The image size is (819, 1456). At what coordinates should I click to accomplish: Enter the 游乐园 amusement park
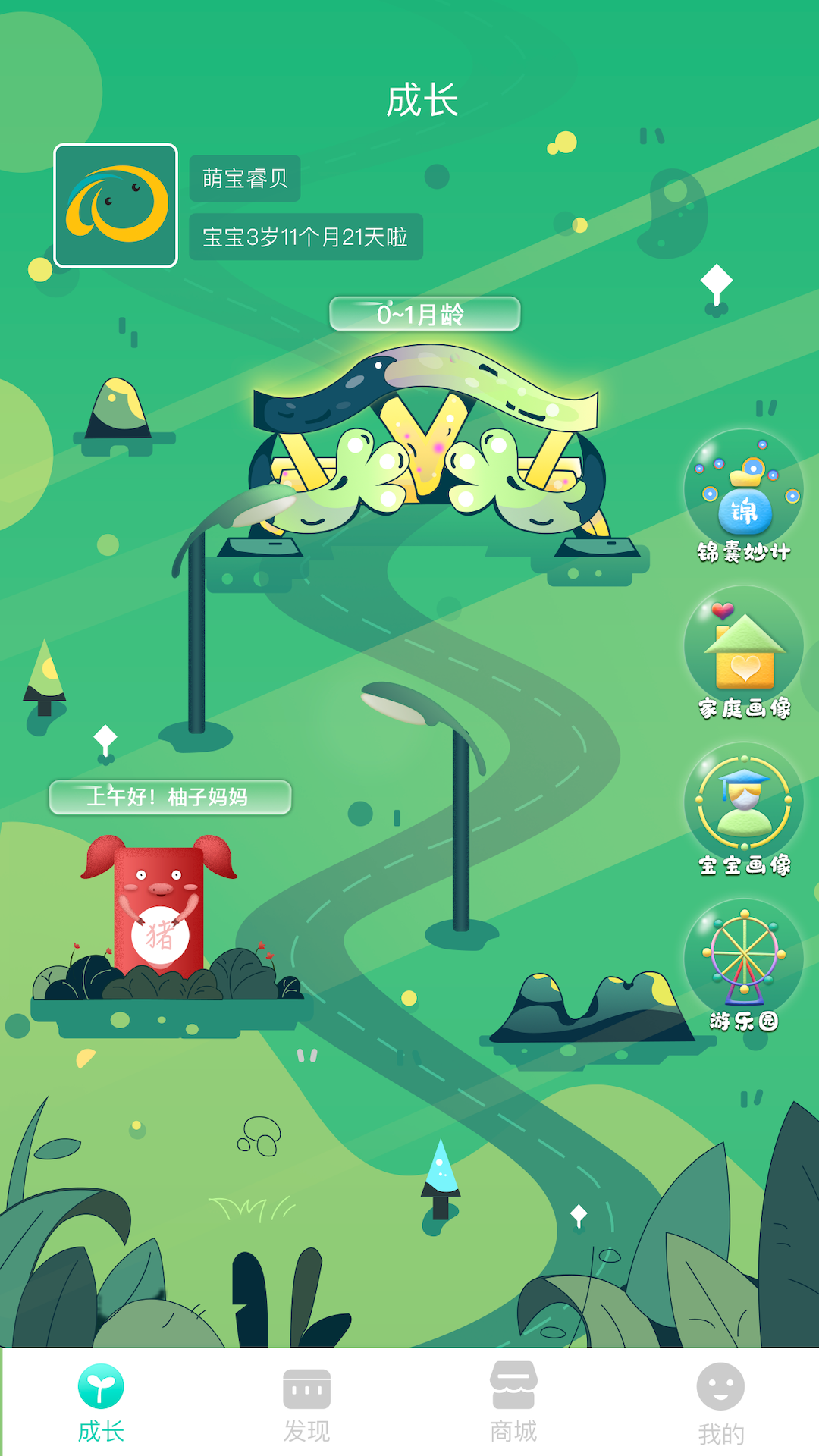coord(744,966)
